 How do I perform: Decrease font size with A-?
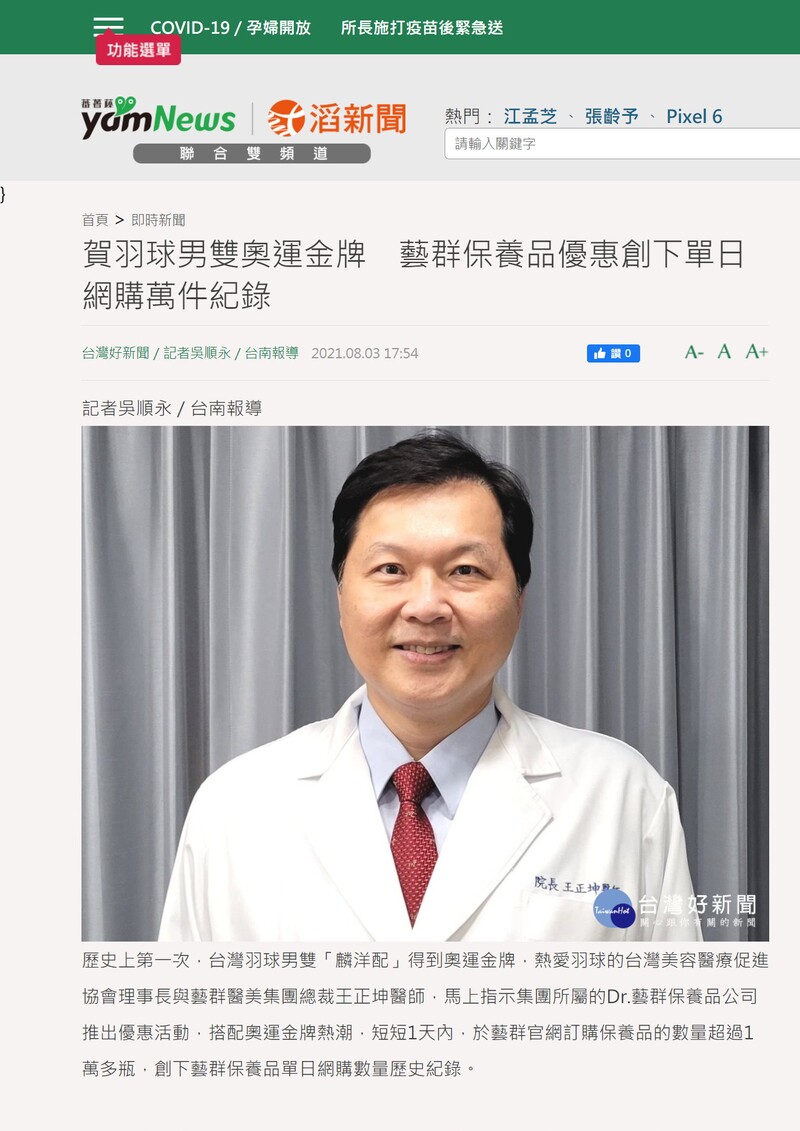pos(694,352)
